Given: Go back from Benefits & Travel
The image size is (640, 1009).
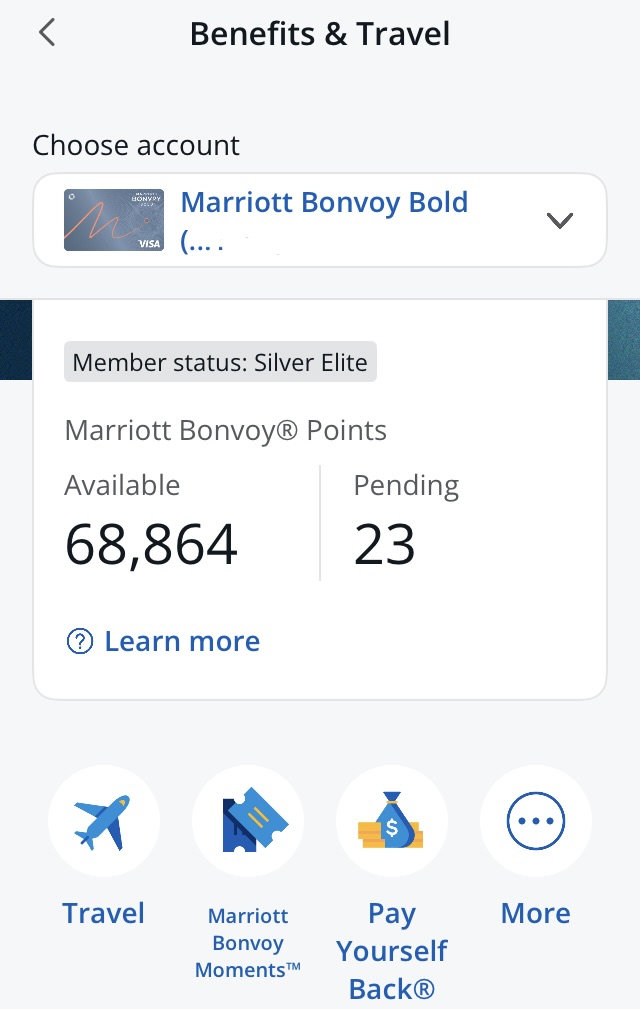Looking at the screenshot, I should coord(47,33).
